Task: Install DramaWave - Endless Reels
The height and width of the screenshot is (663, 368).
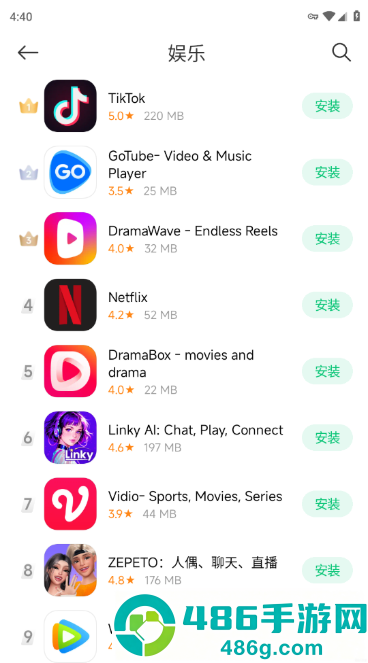Action: (327, 238)
